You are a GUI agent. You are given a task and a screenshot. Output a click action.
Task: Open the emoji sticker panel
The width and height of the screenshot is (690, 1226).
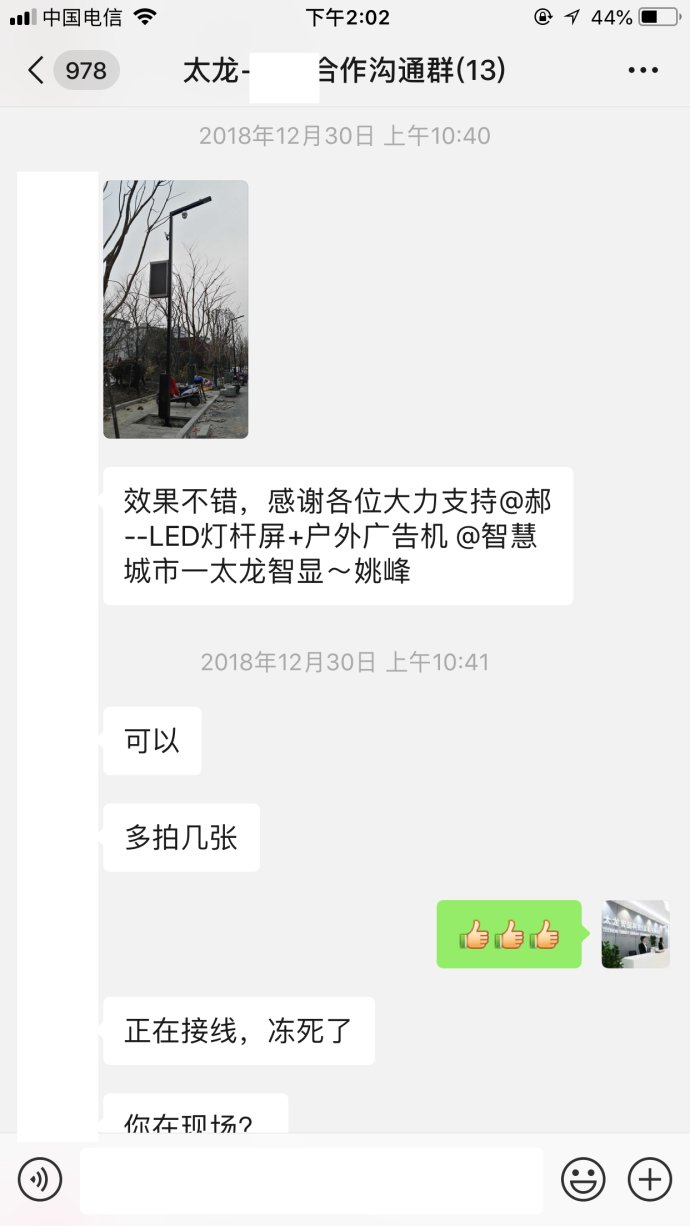(x=583, y=1180)
